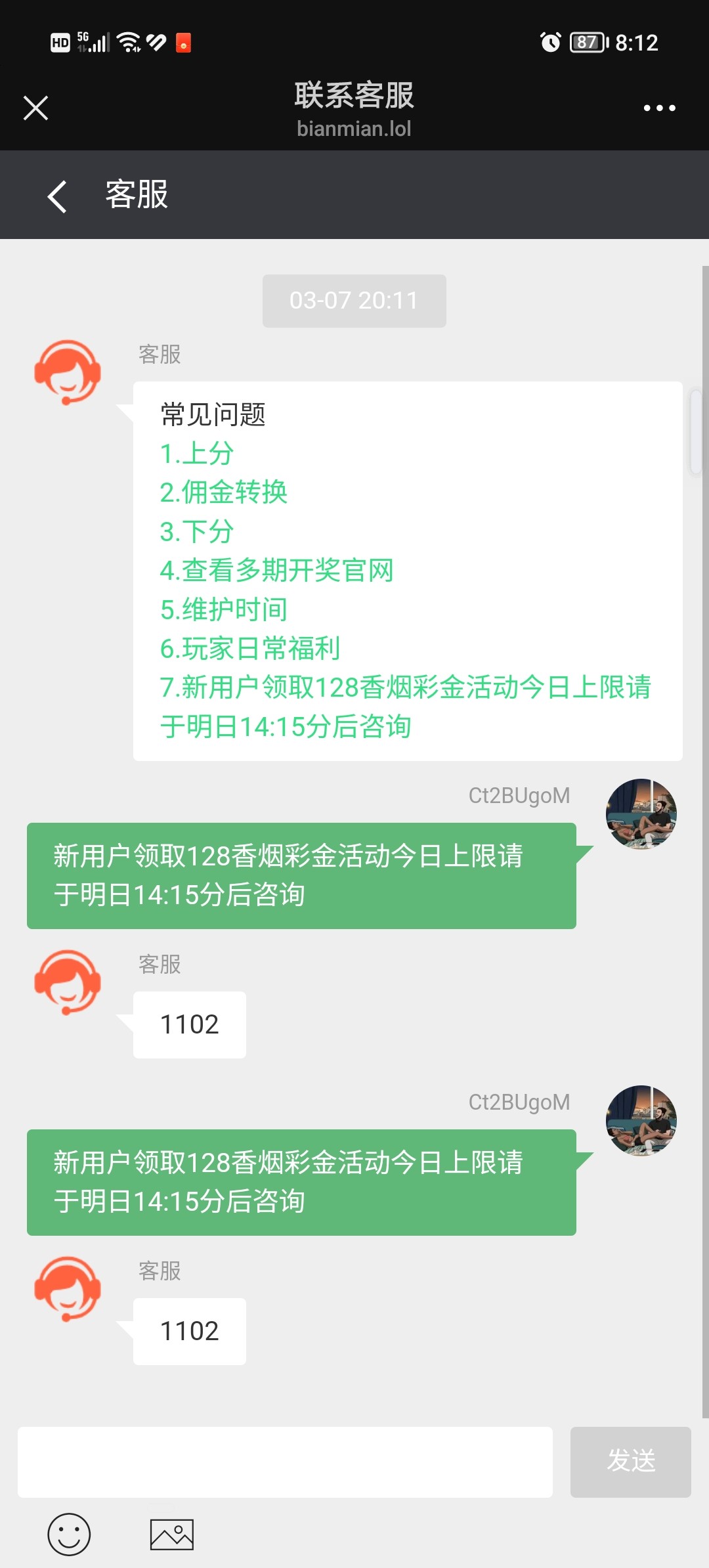Go back from the 客服 chat

[58, 196]
